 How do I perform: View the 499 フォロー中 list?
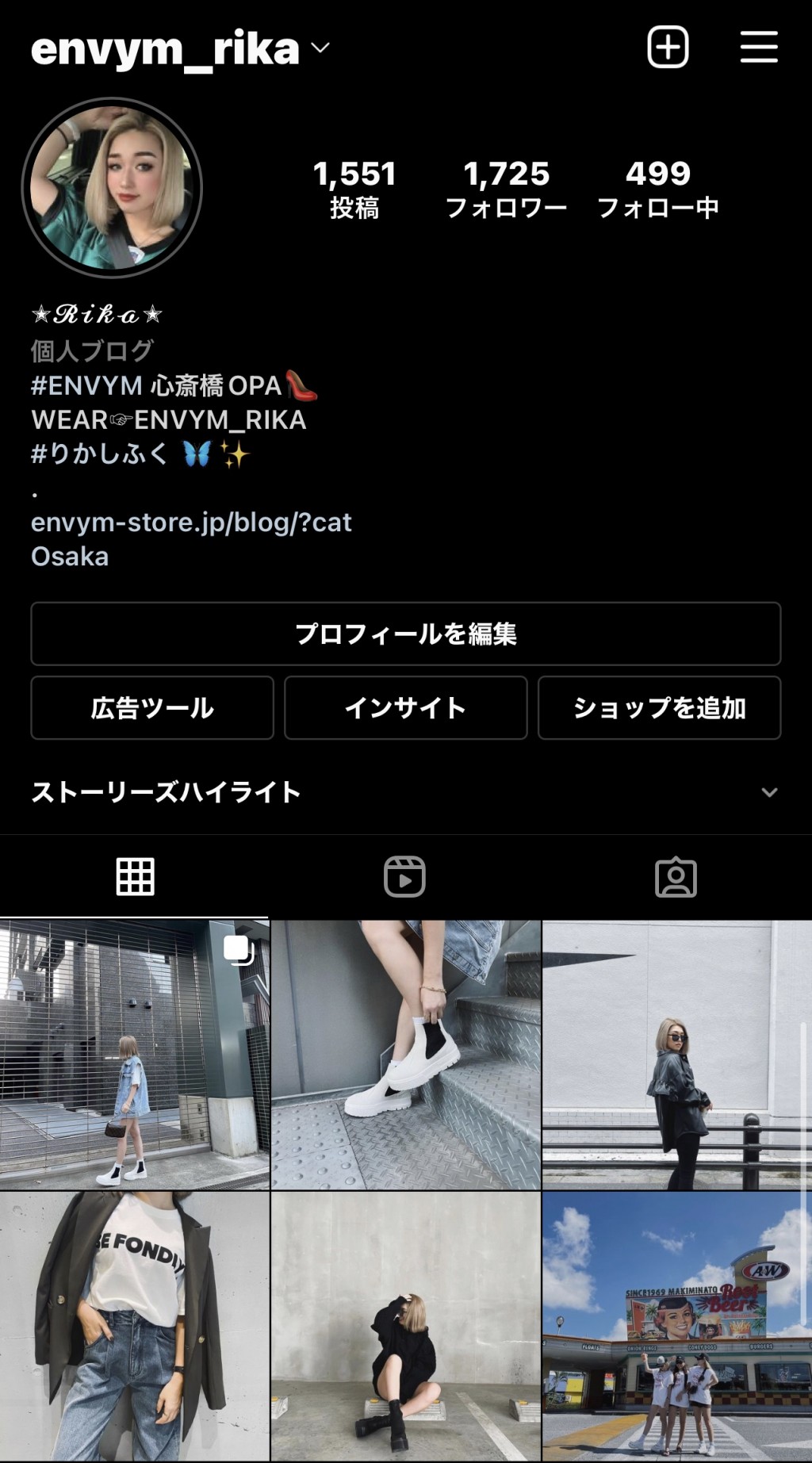(657, 188)
